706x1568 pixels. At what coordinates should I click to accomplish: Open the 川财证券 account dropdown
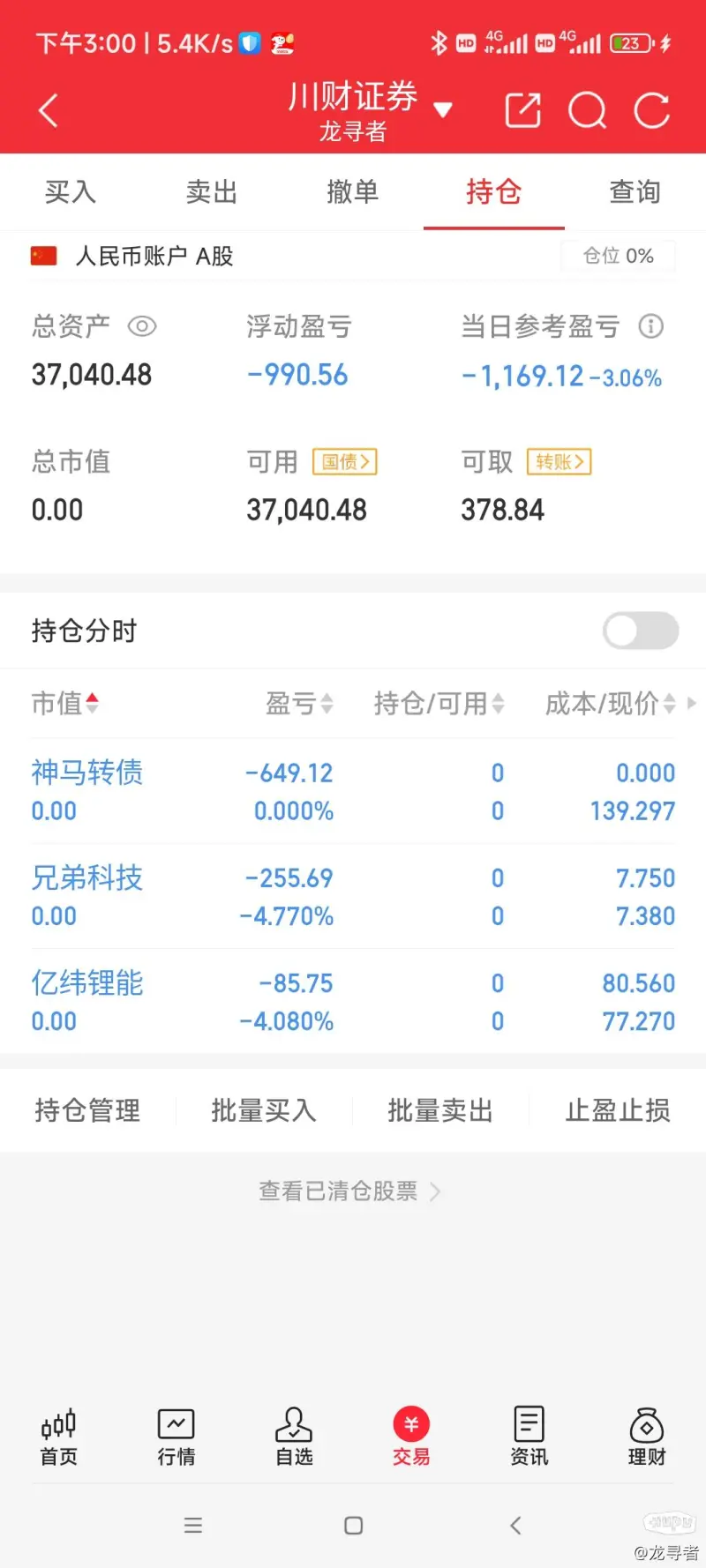443,110
